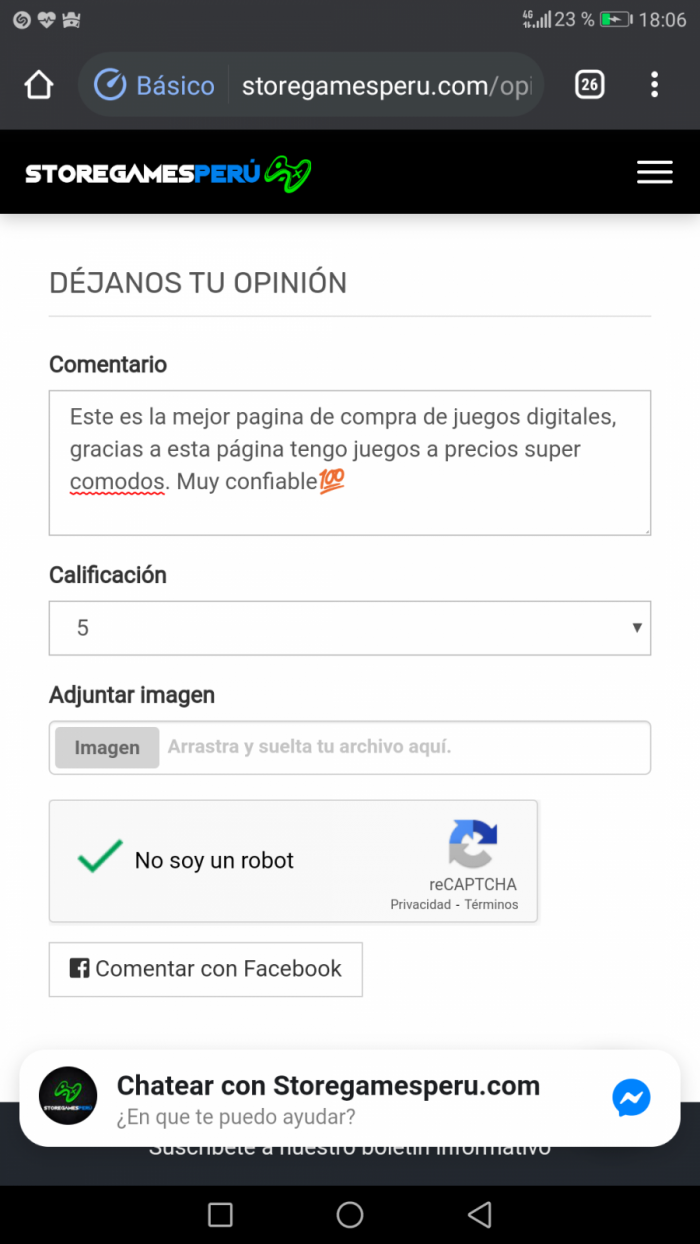Open reCAPTCHA Términos link

click(491, 904)
